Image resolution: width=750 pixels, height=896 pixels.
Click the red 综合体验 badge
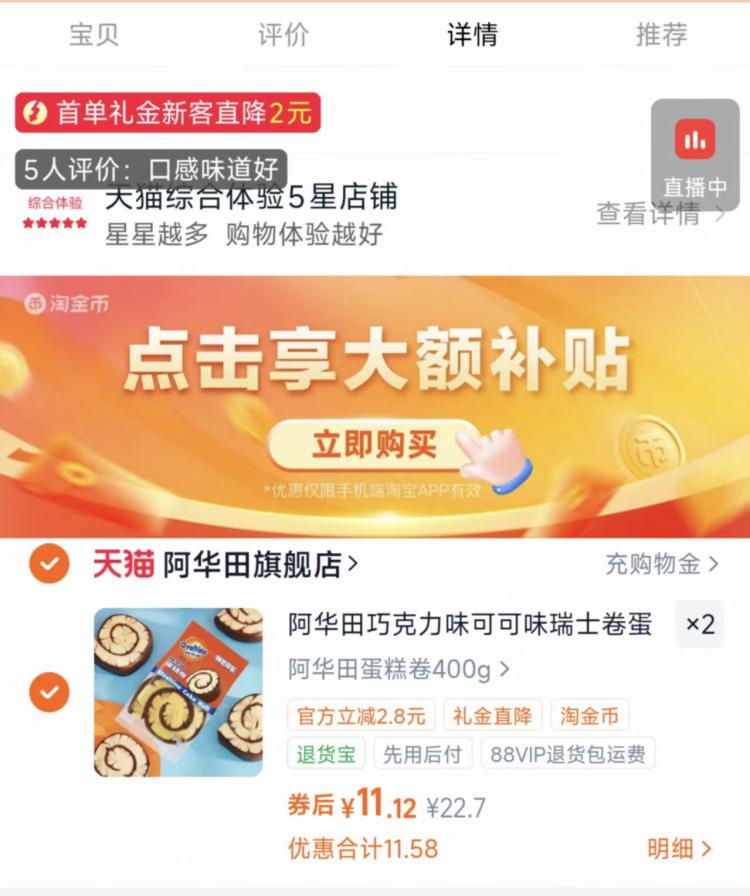[x=57, y=200]
